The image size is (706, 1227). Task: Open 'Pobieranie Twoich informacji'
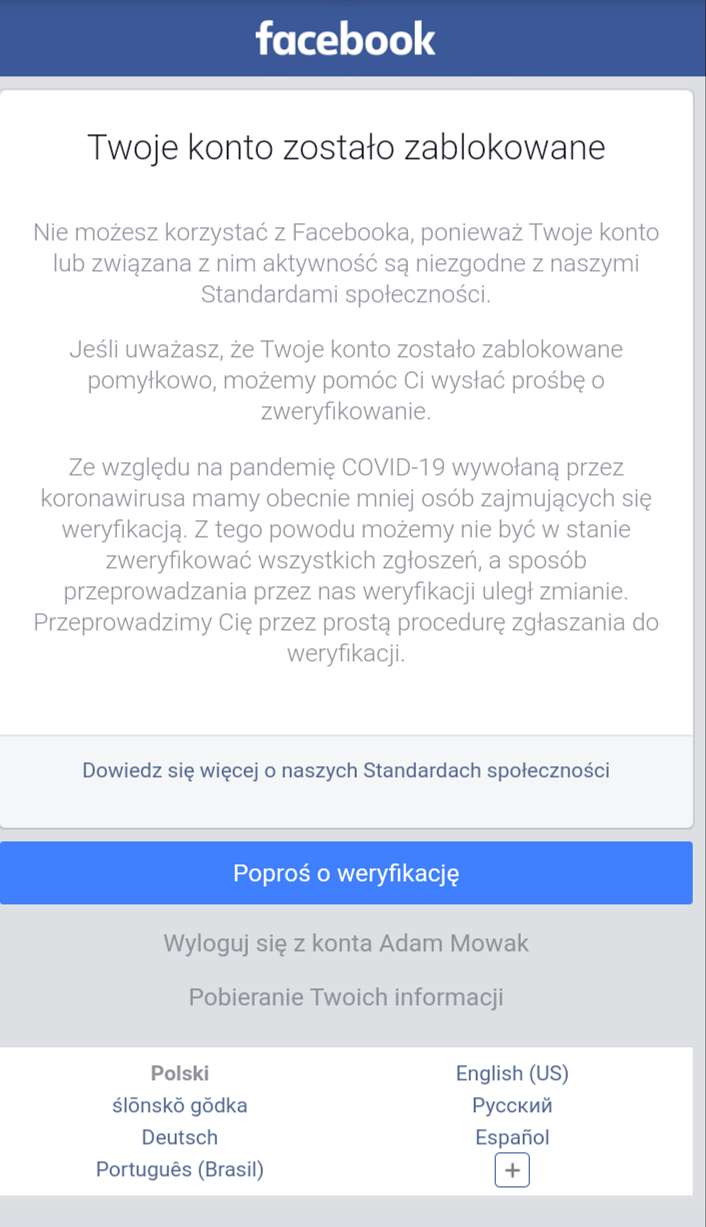[346, 997]
